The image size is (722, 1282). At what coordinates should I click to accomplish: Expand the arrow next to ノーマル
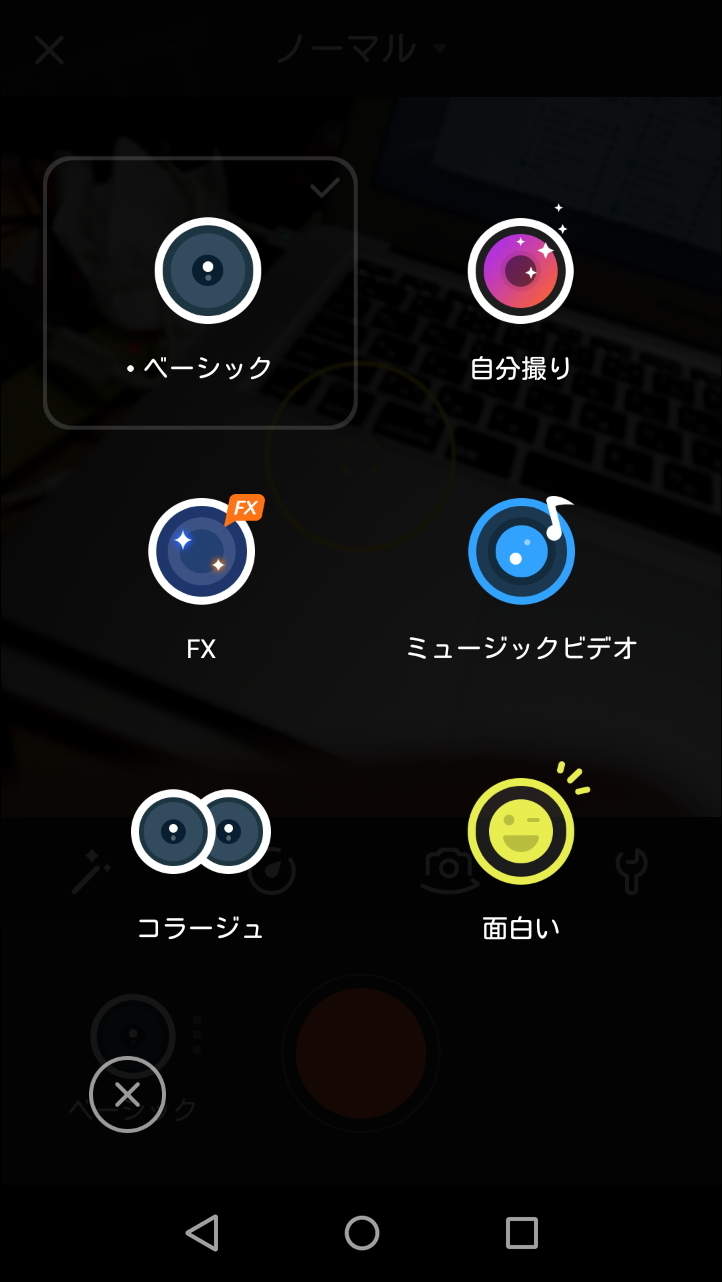point(440,50)
